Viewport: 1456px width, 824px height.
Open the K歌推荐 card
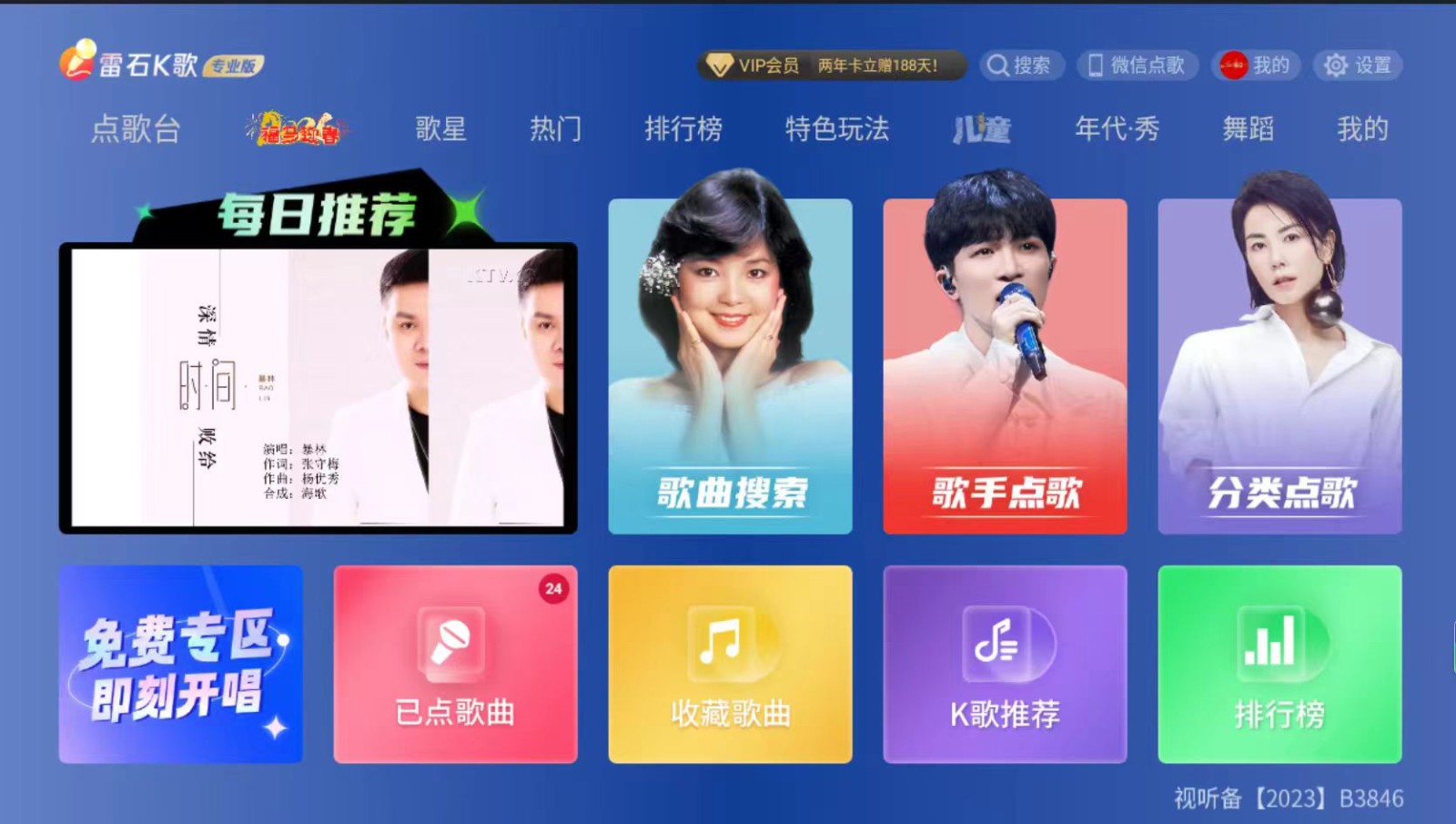[x=1005, y=664]
